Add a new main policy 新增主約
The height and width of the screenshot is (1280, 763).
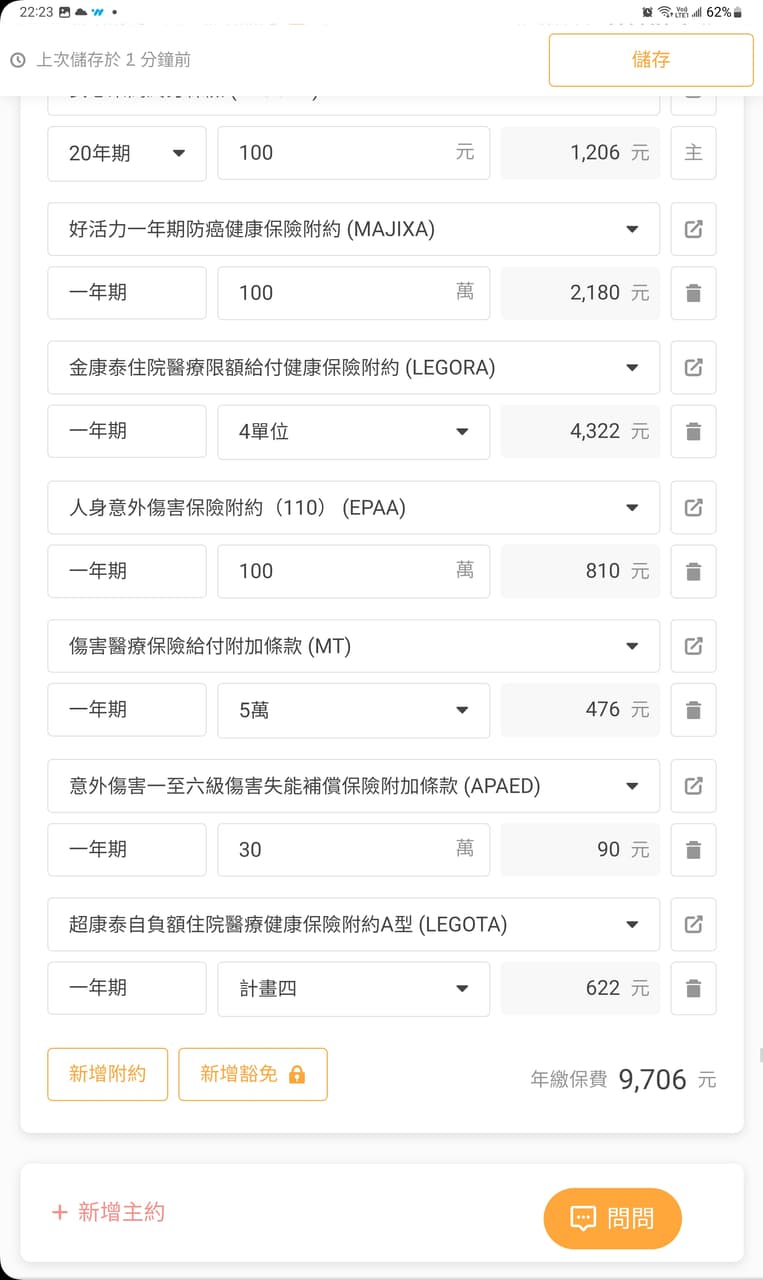tap(108, 1213)
